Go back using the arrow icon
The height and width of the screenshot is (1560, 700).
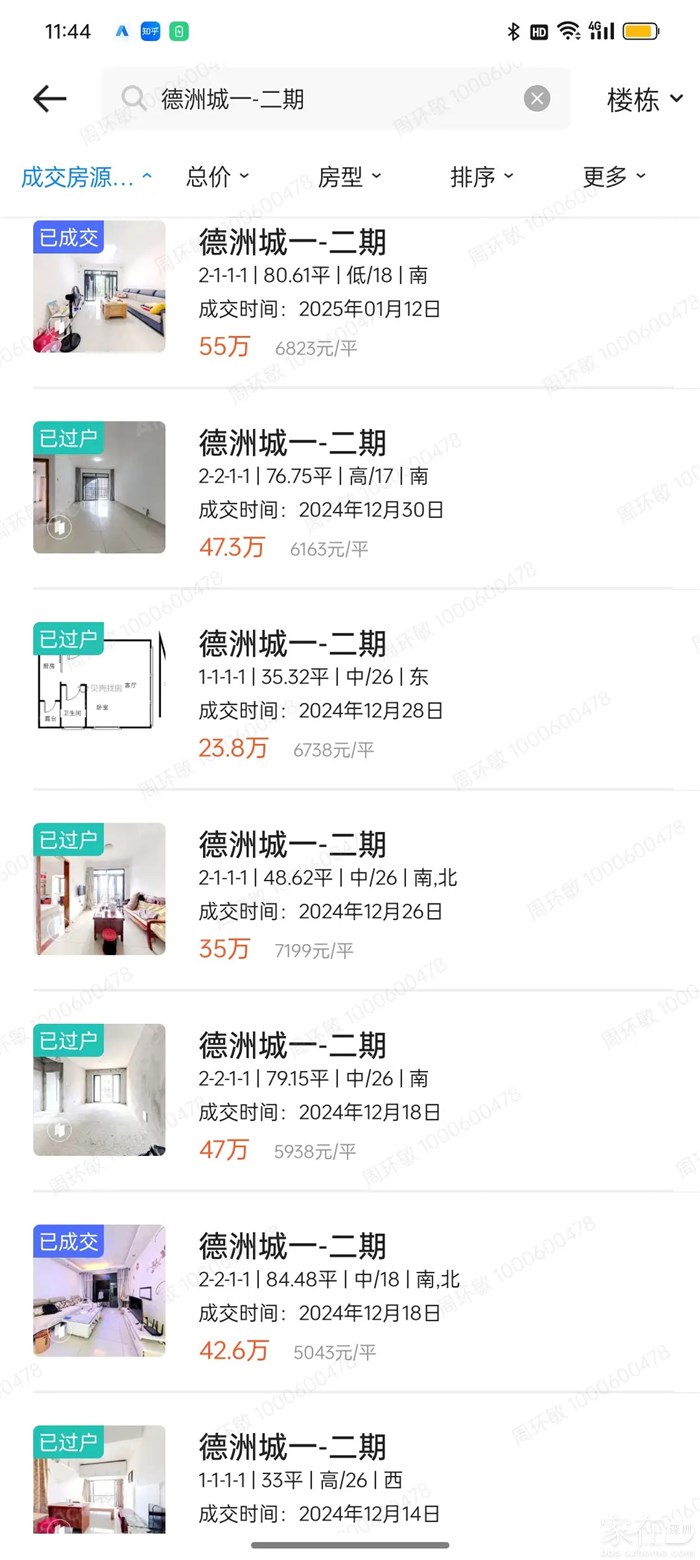pos(49,98)
